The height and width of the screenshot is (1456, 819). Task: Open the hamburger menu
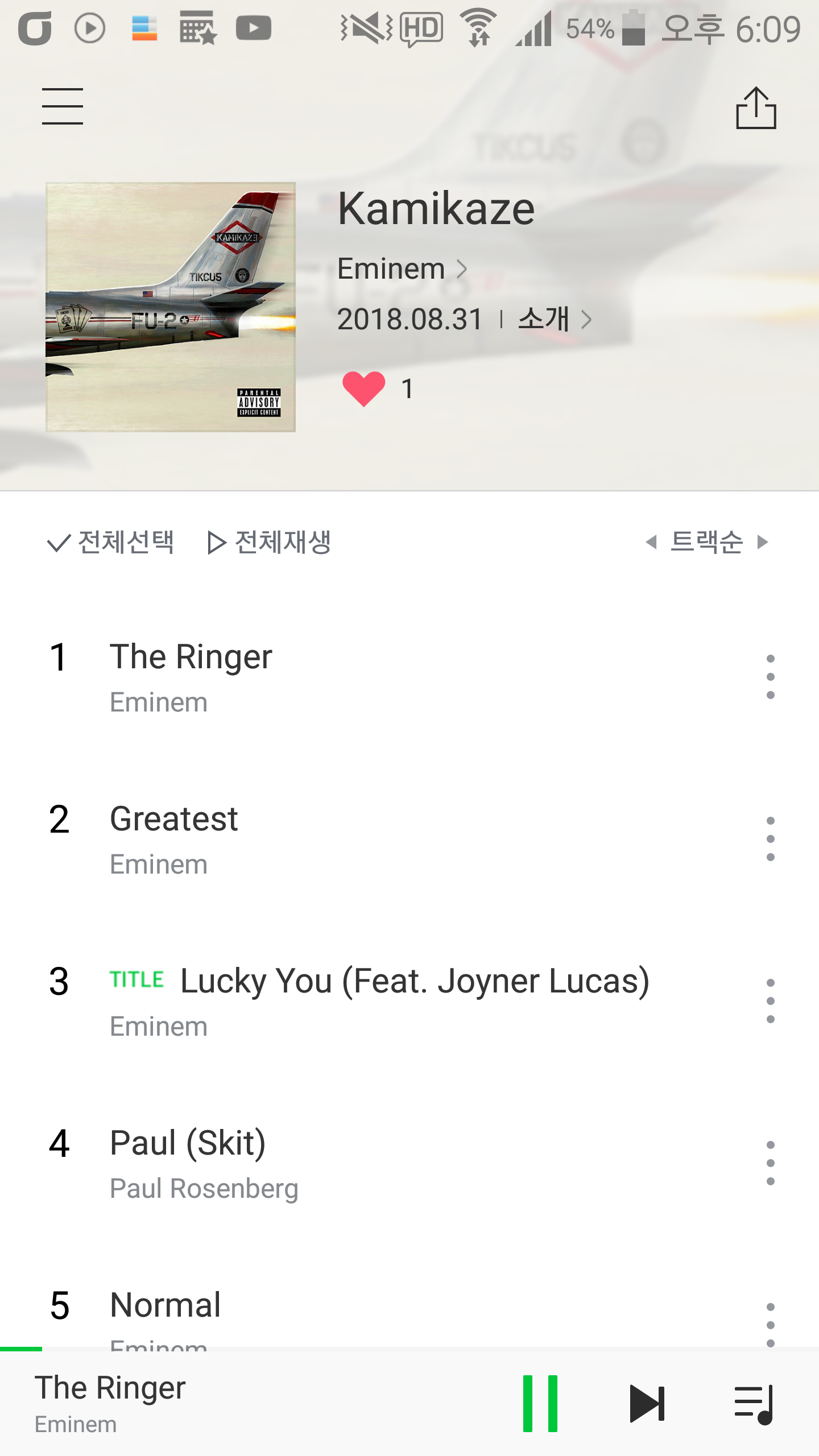pos(63,106)
